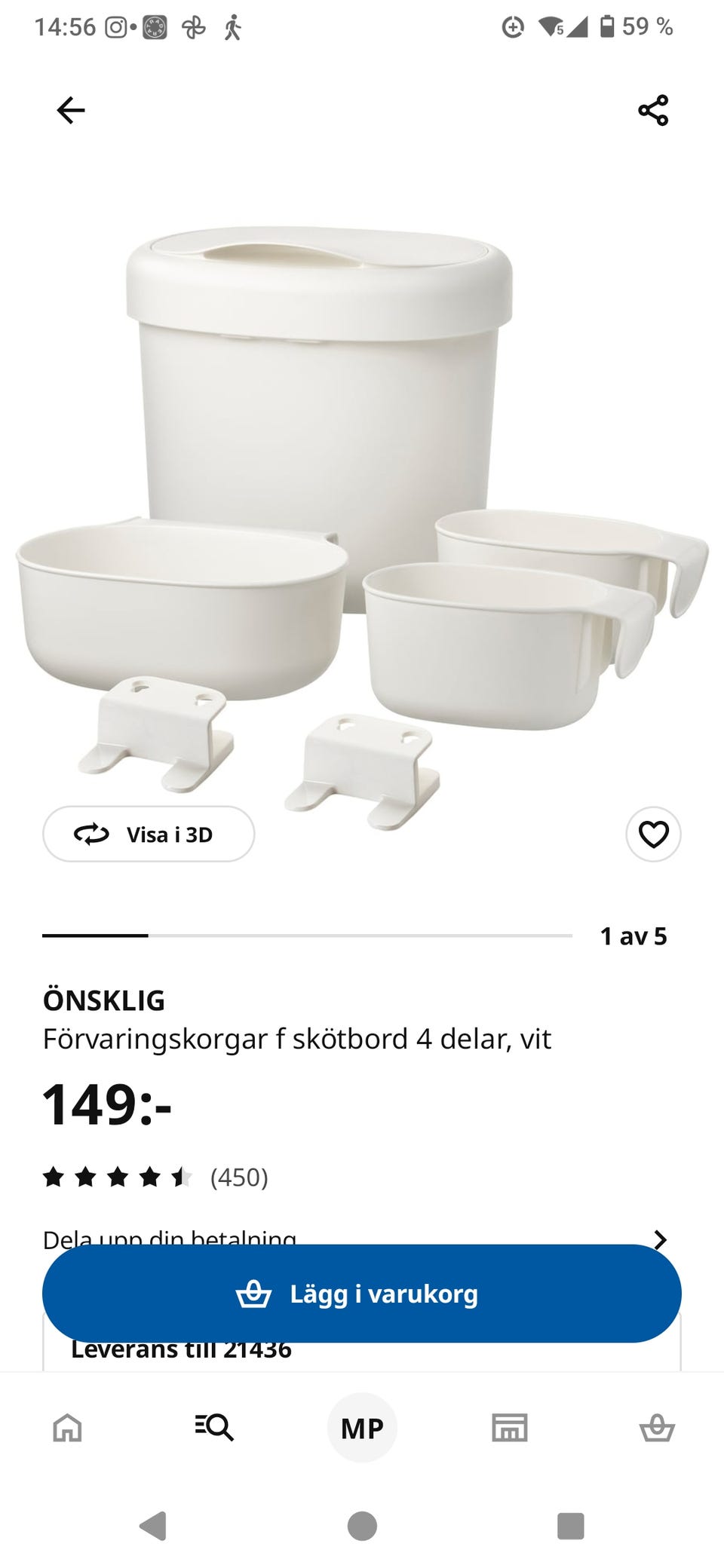Tap the basket icon inside Lägg i varukorg

coord(254,1293)
